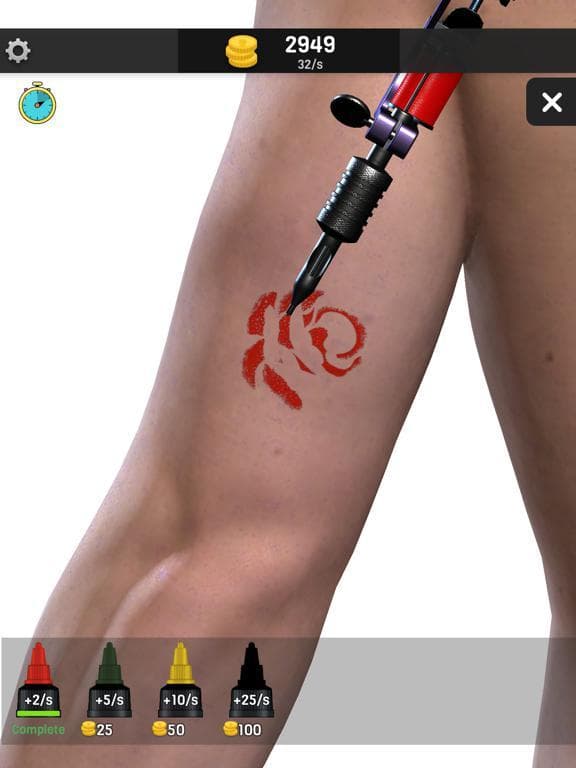Tap the stopwatch timer icon
Image resolution: width=576 pixels, height=768 pixels.
pos(37,103)
